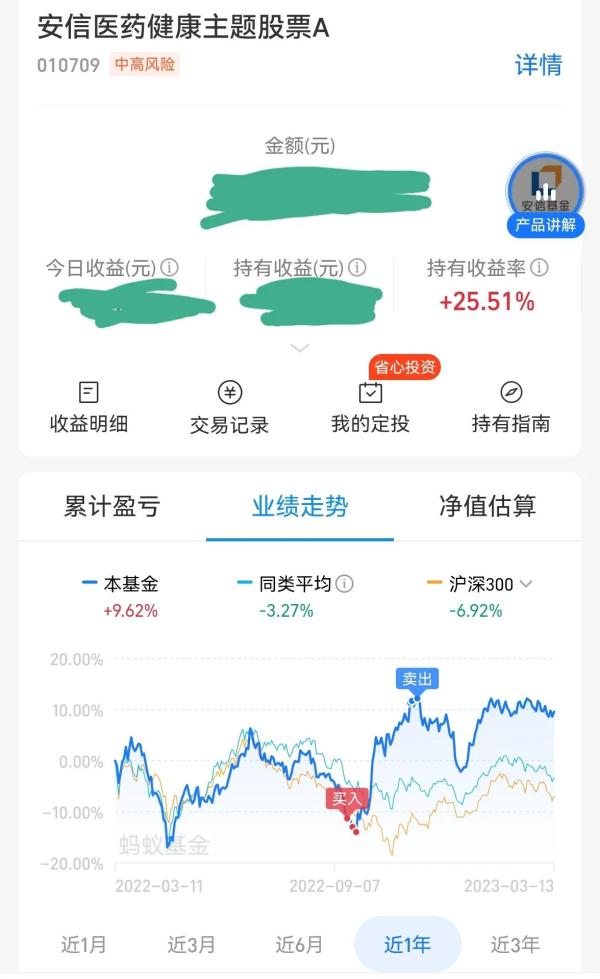This screenshot has width=600, height=979.
Task: Select the 近3月 time range
Action: pyautogui.click(x=191, y=944)
